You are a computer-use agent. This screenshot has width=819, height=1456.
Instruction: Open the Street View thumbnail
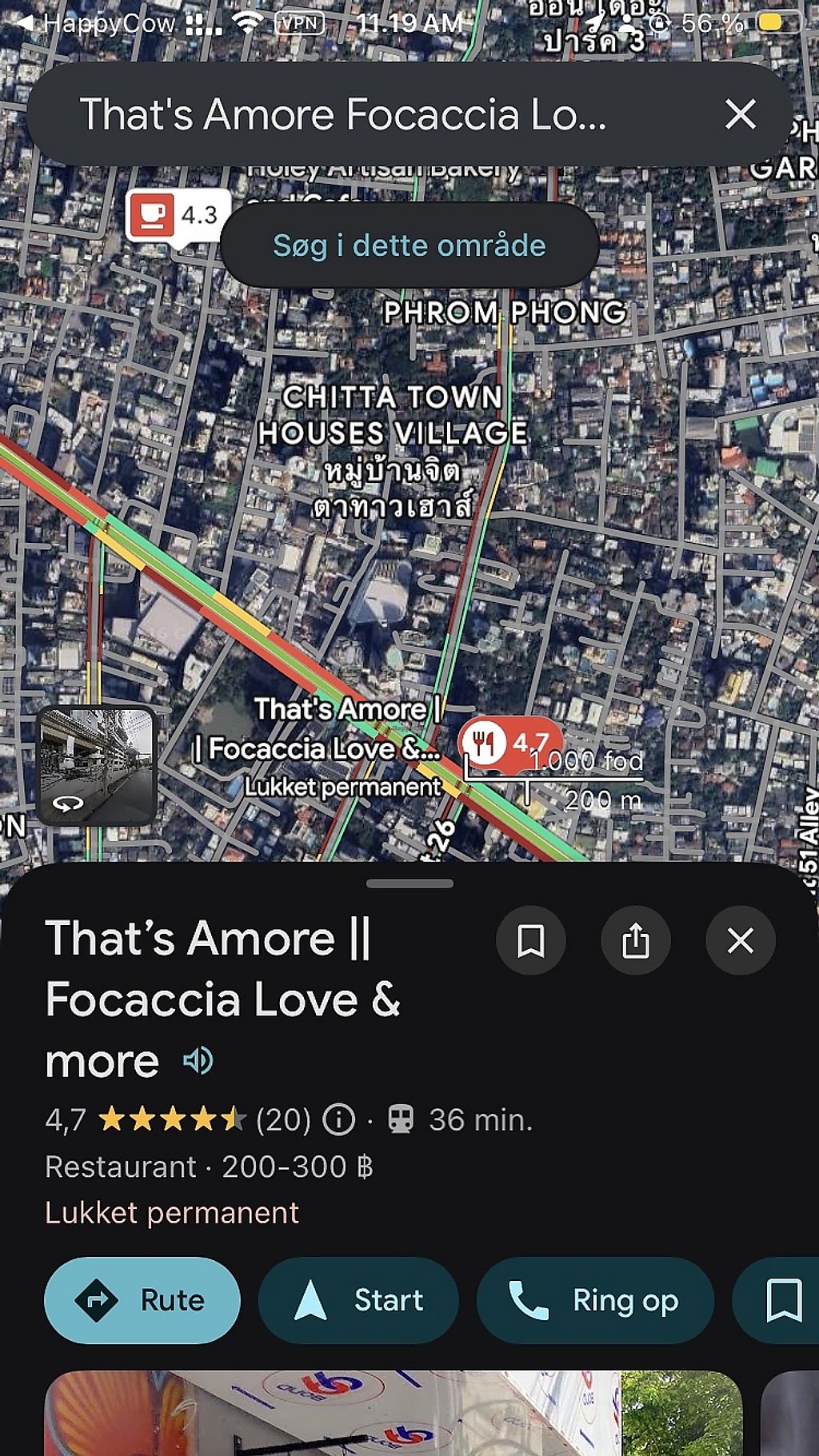tap(97, 765)
